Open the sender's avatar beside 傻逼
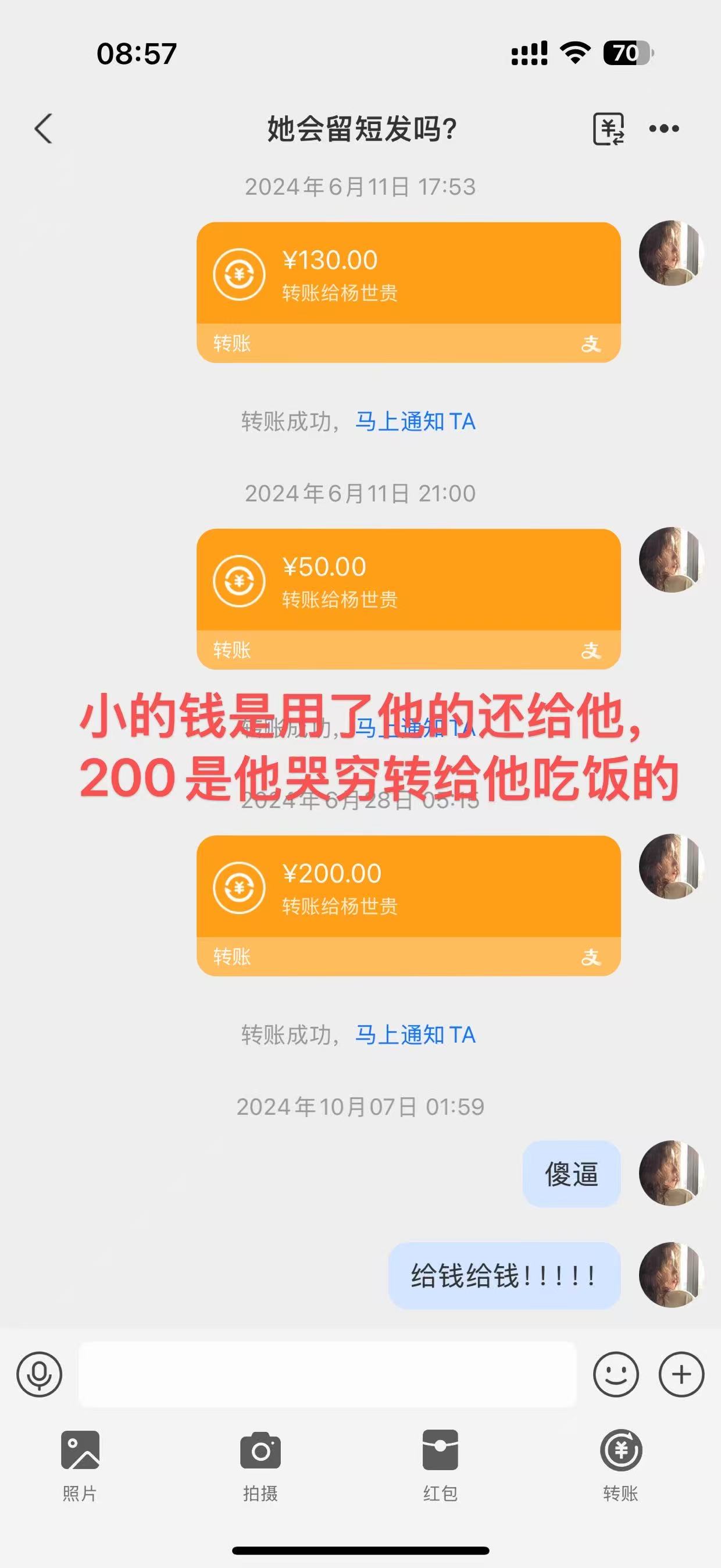The height and width of the screenshot is (1568, 721). click(x=671, y=1173)
